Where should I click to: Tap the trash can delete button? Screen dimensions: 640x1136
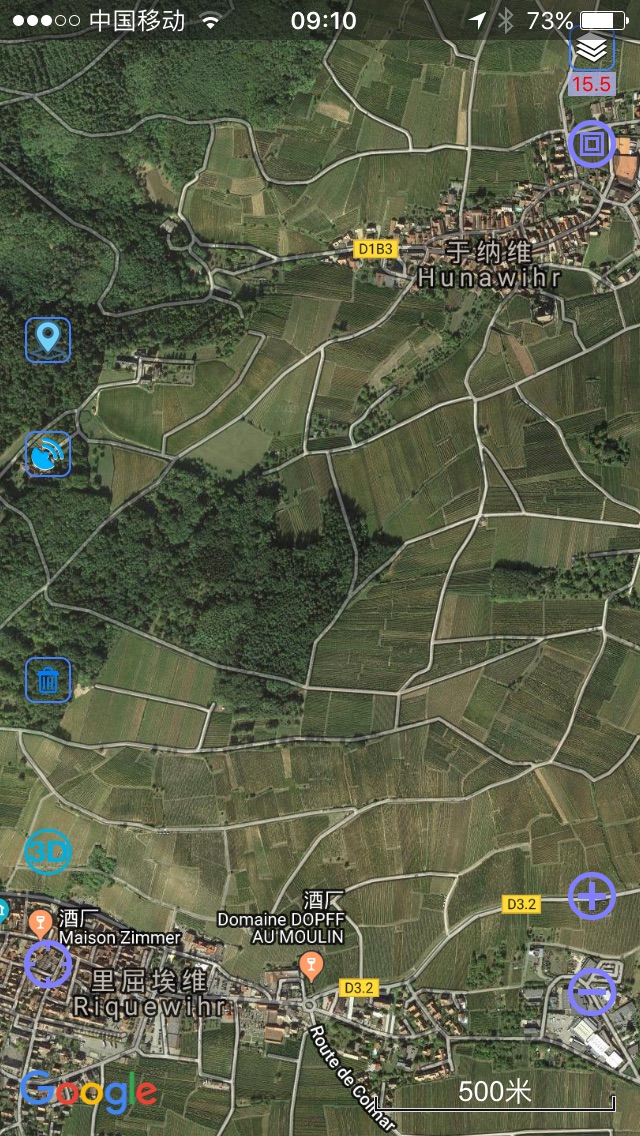pyautogui.click(x=48, y=680)
